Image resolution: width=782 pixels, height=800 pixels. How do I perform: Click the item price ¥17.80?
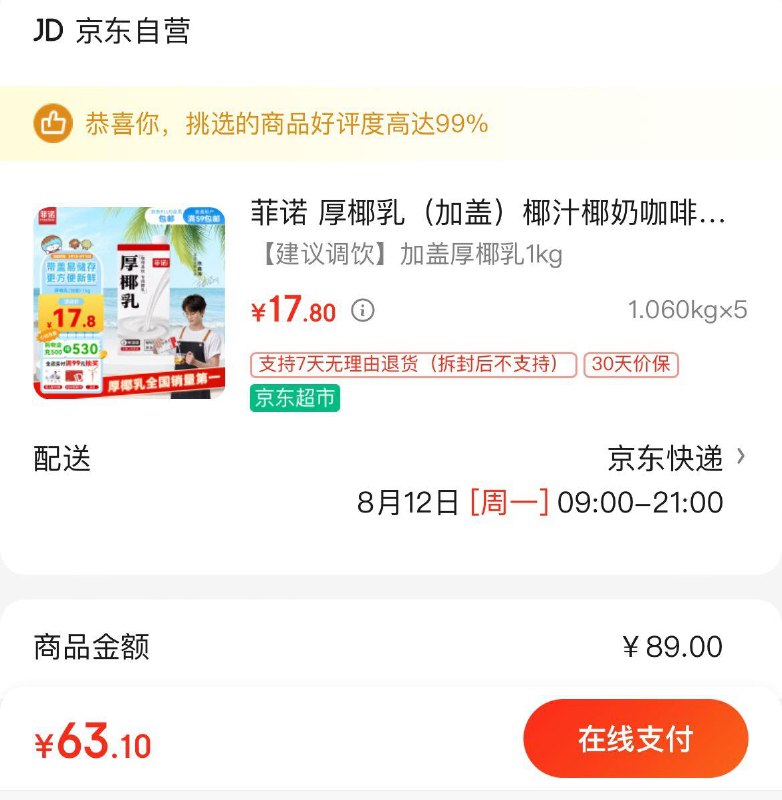pos(295,308)
